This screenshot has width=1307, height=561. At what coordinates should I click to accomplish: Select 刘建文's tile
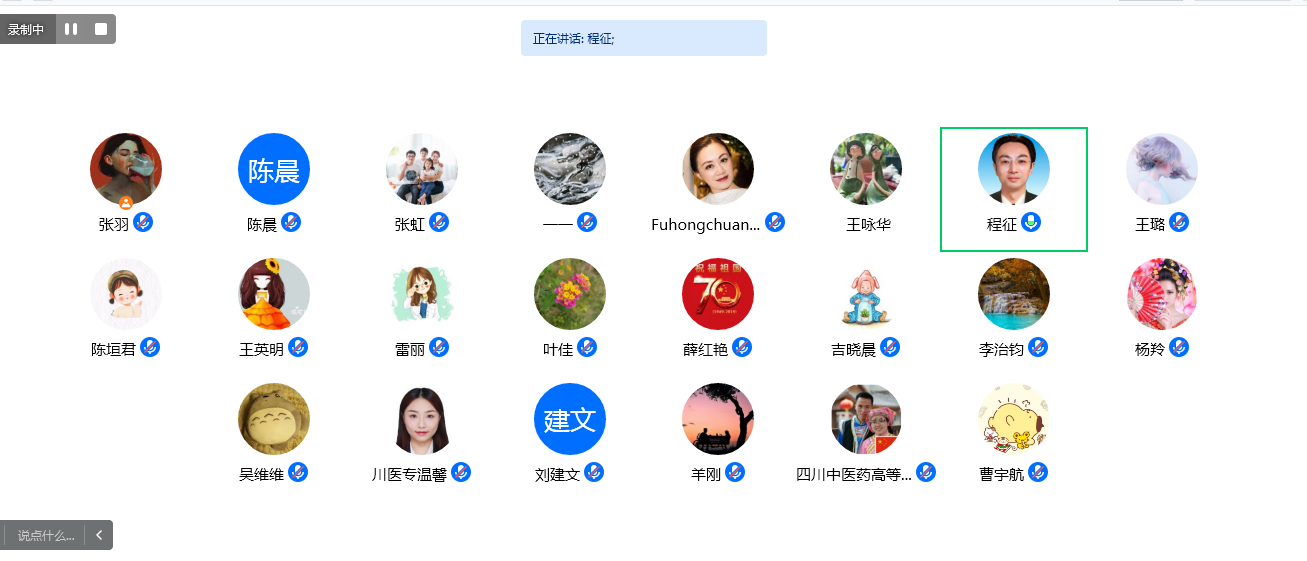pyautogui.click(x=570, y=419)
